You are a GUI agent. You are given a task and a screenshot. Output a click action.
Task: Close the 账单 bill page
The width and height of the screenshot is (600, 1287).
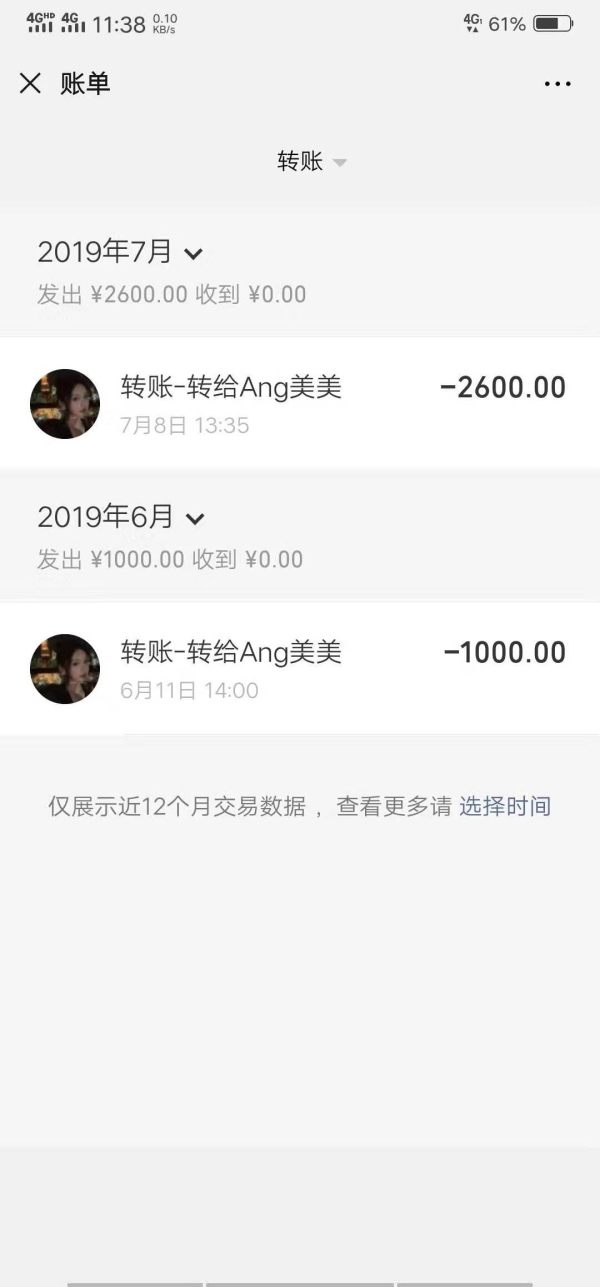[x=31, y=84]
